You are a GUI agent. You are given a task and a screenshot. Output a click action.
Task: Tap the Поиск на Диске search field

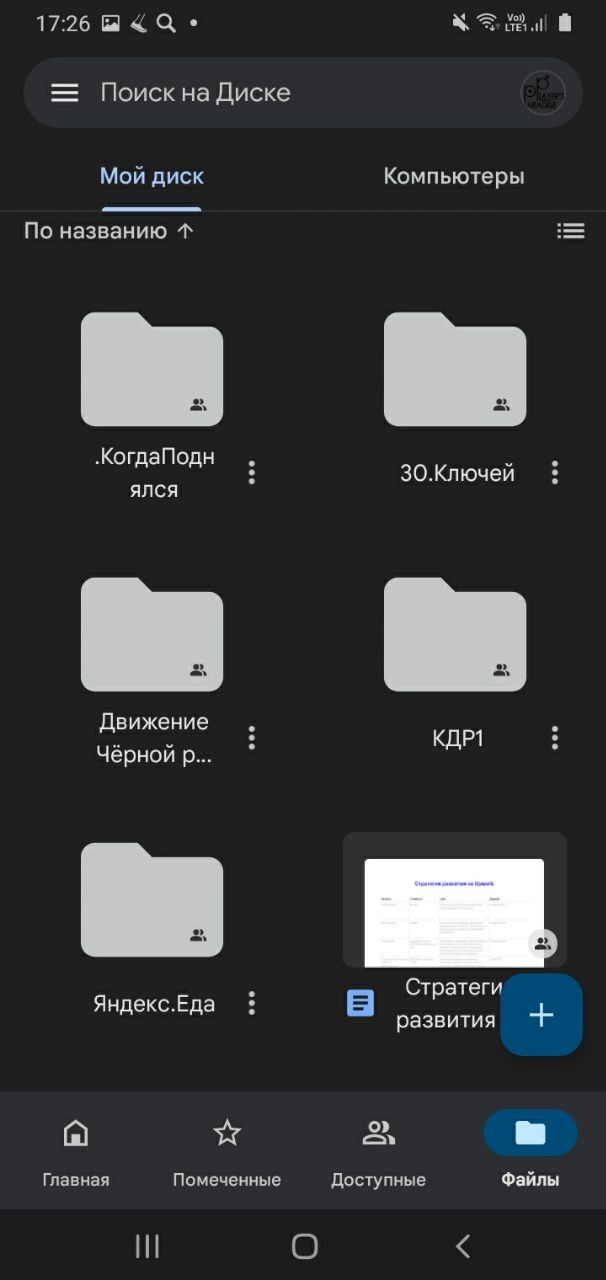point(290,93)
